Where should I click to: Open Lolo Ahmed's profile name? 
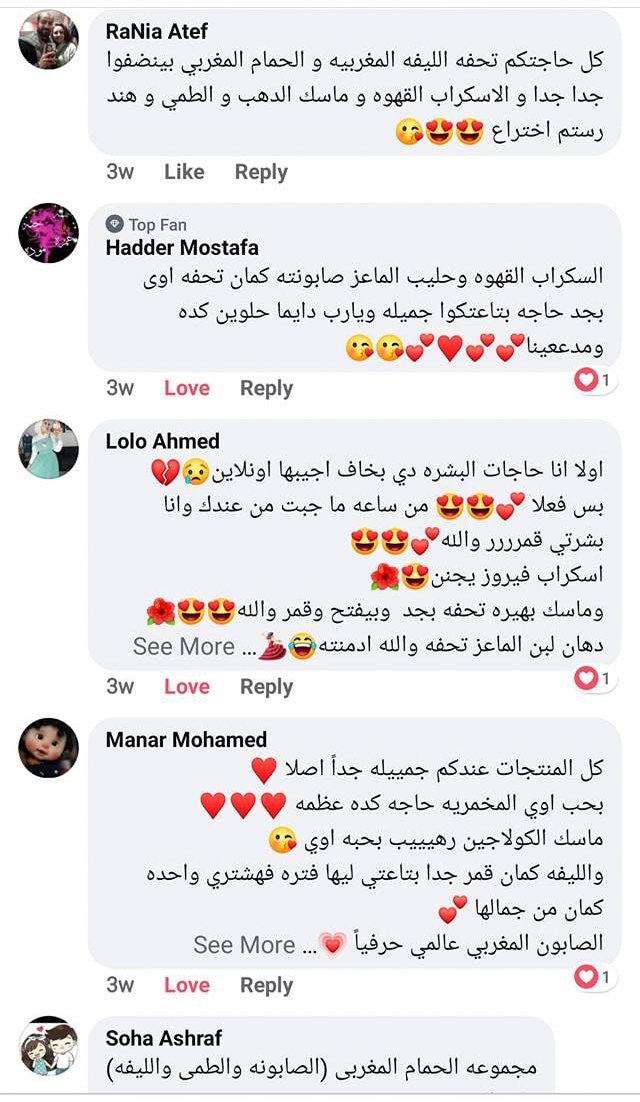click(x=162, y=441)
